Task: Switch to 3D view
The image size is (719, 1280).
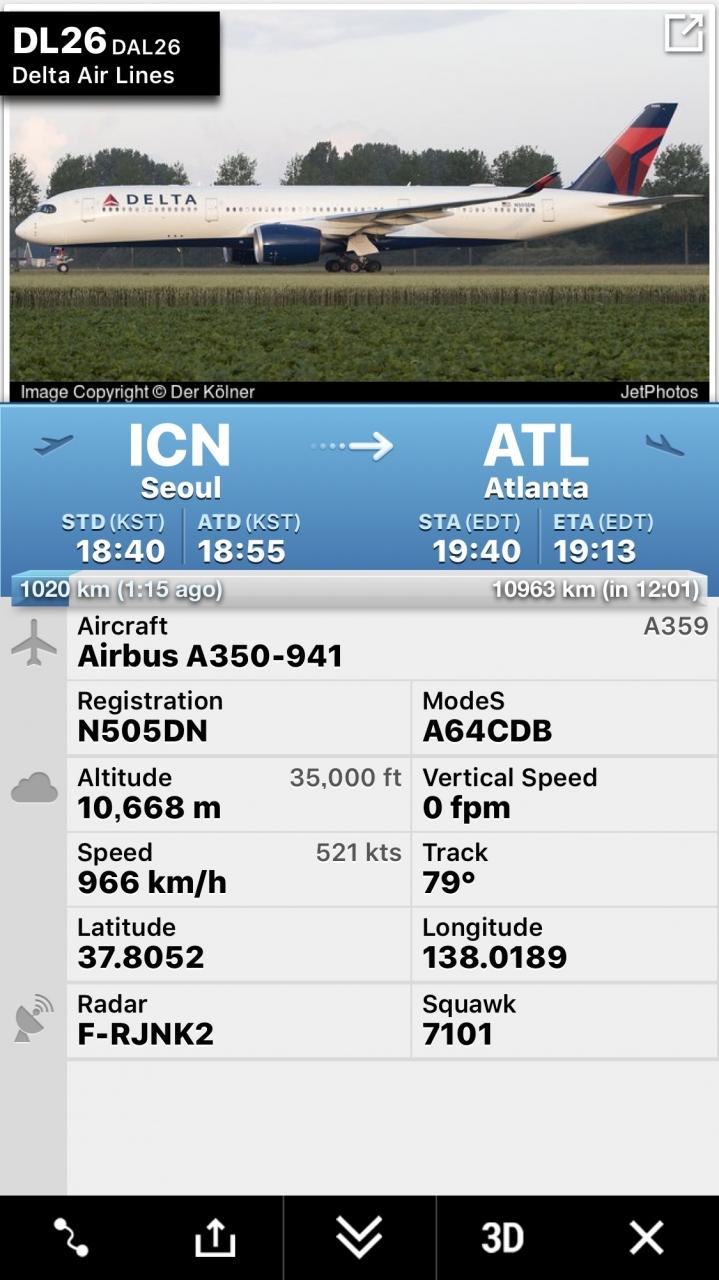Action: [503, 1238]
